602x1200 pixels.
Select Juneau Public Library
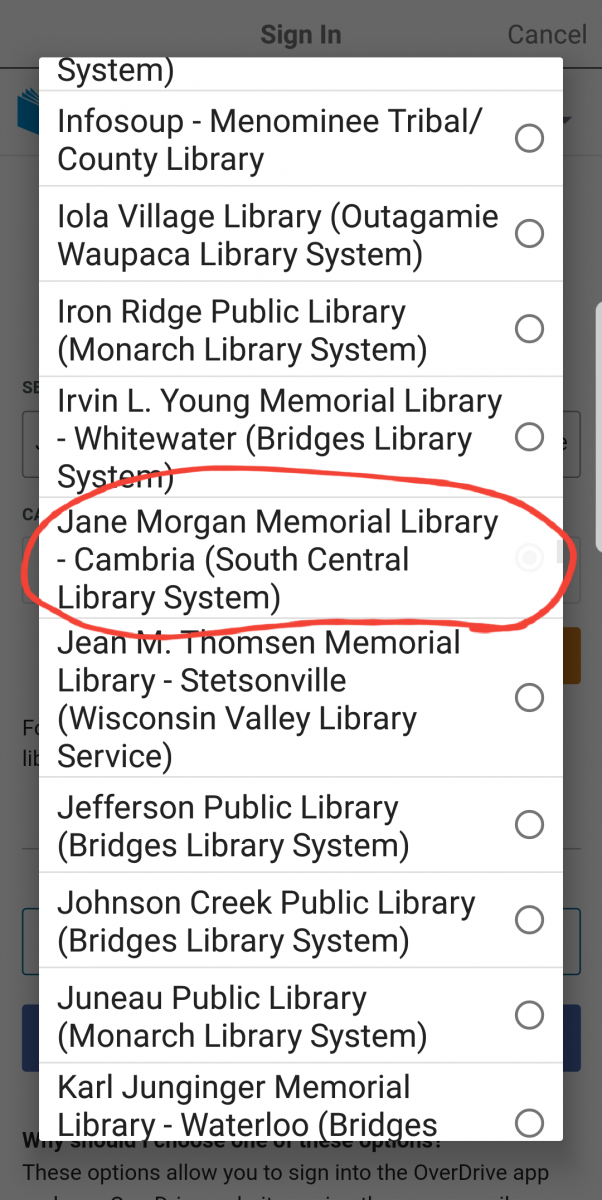[x=300, y=1015]
